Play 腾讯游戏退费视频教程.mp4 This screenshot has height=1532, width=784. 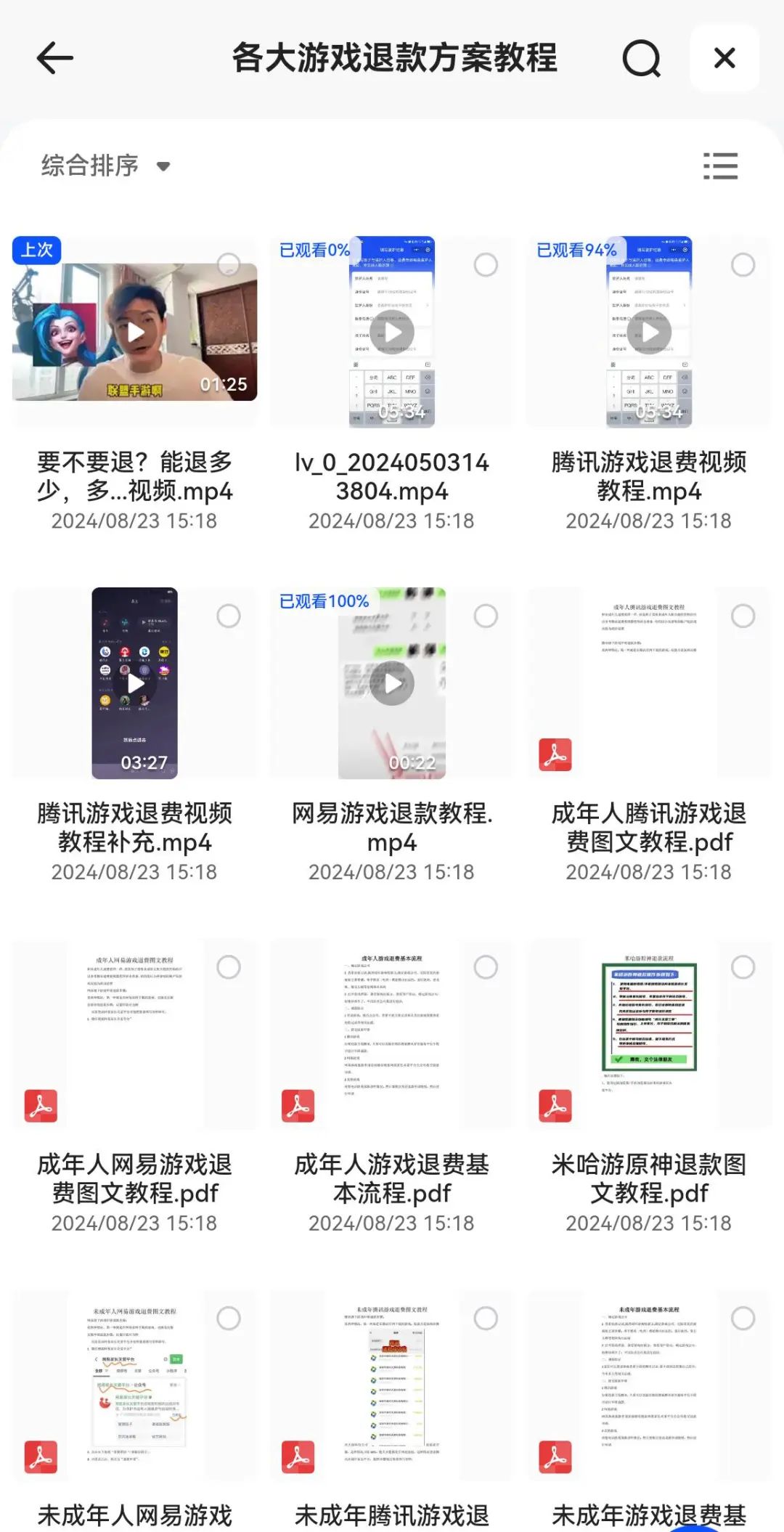(649, 333)
